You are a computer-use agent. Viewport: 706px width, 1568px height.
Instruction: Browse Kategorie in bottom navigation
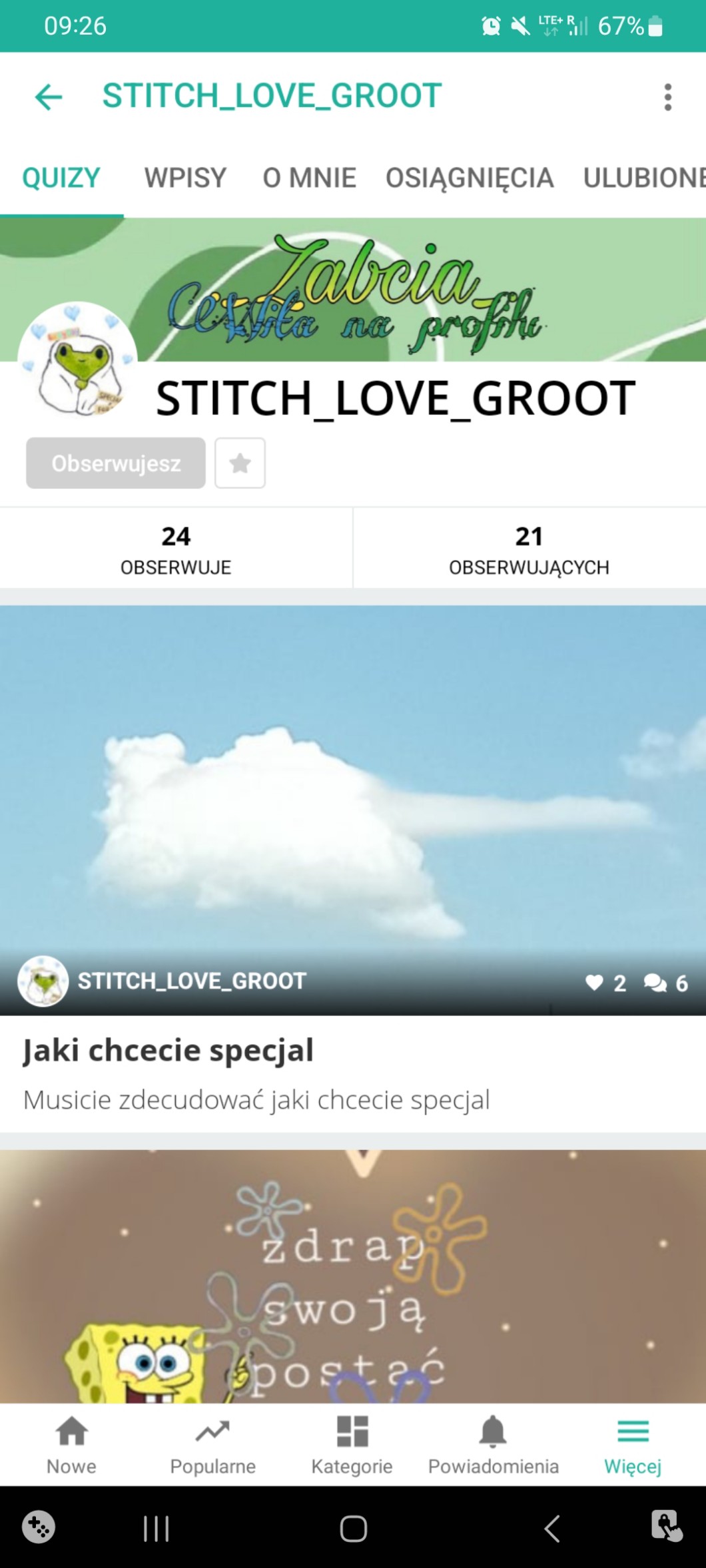pyautogui.click(x=352, y=1445)
